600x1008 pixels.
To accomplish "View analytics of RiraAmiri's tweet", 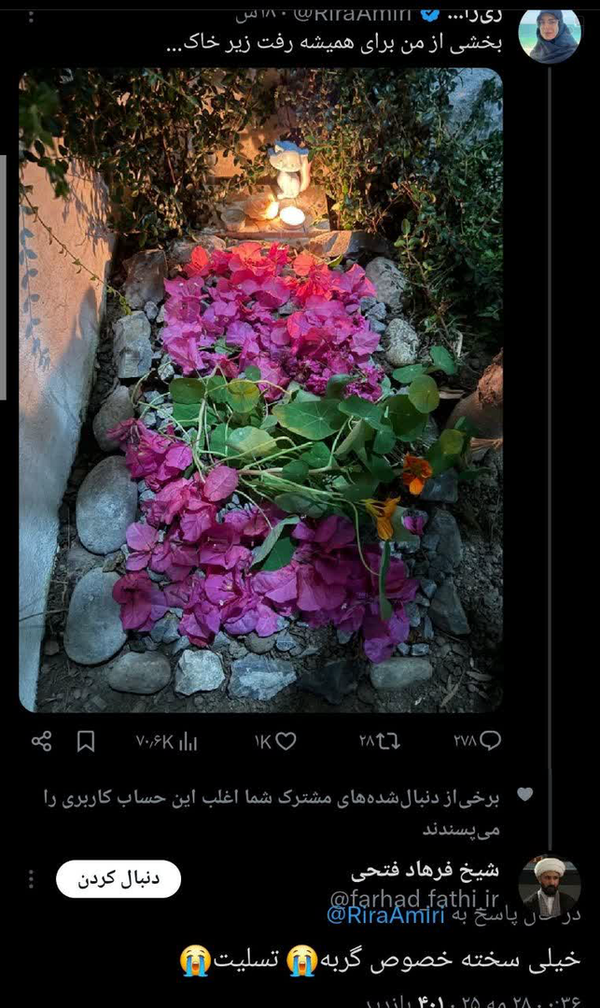I will 167,742.
